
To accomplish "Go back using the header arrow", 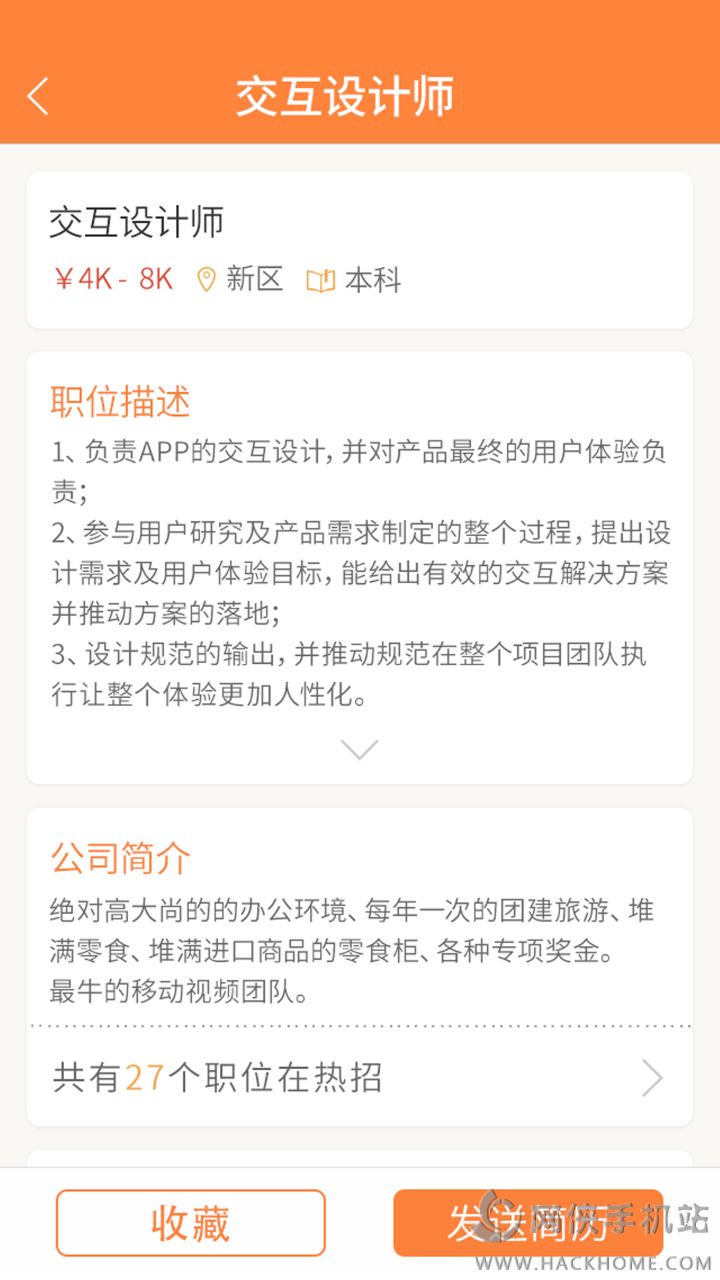I will 38,96.
